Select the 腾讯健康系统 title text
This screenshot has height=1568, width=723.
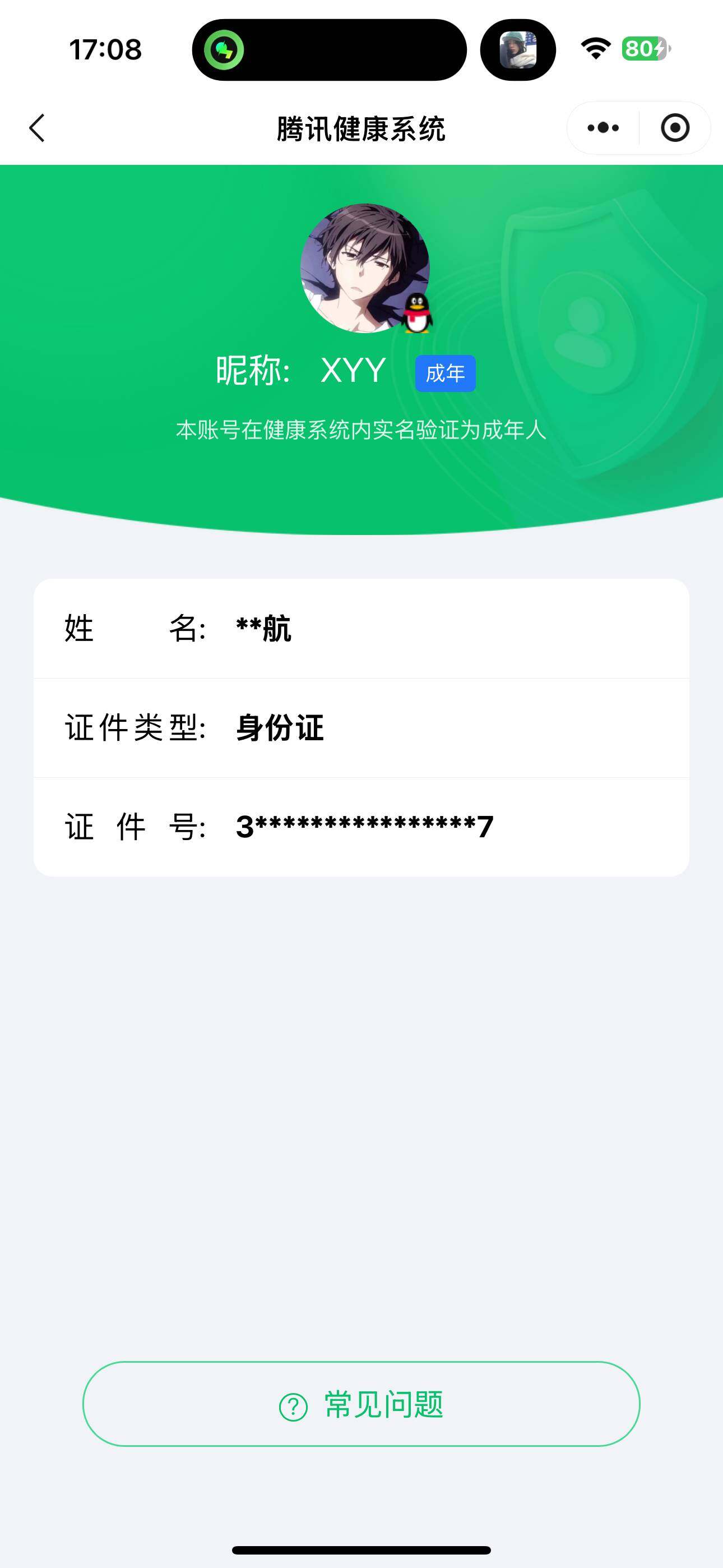pos(361,128)
